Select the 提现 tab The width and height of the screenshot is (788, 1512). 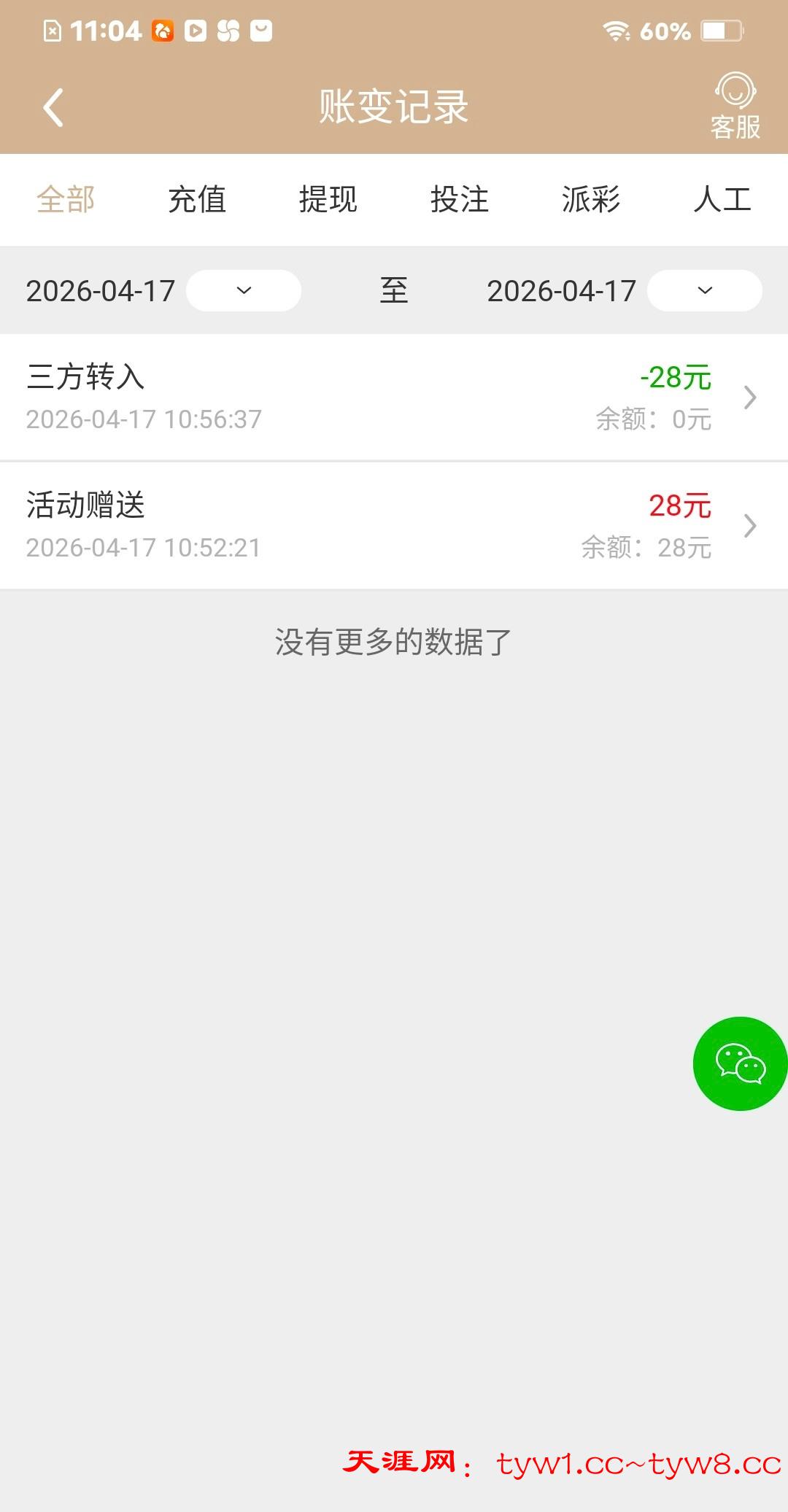coord(328,200)
